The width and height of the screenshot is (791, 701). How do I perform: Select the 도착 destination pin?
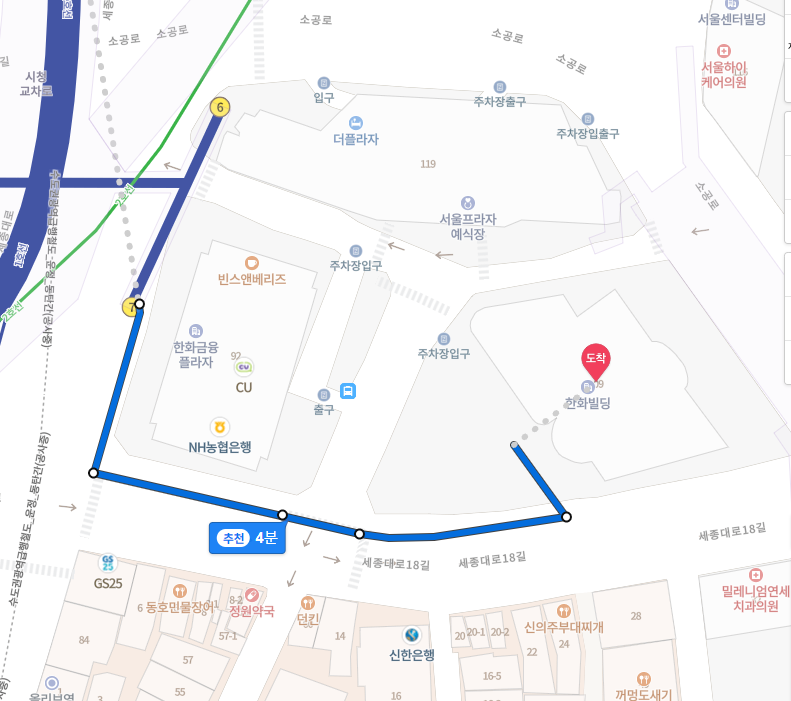click(596, 359)
